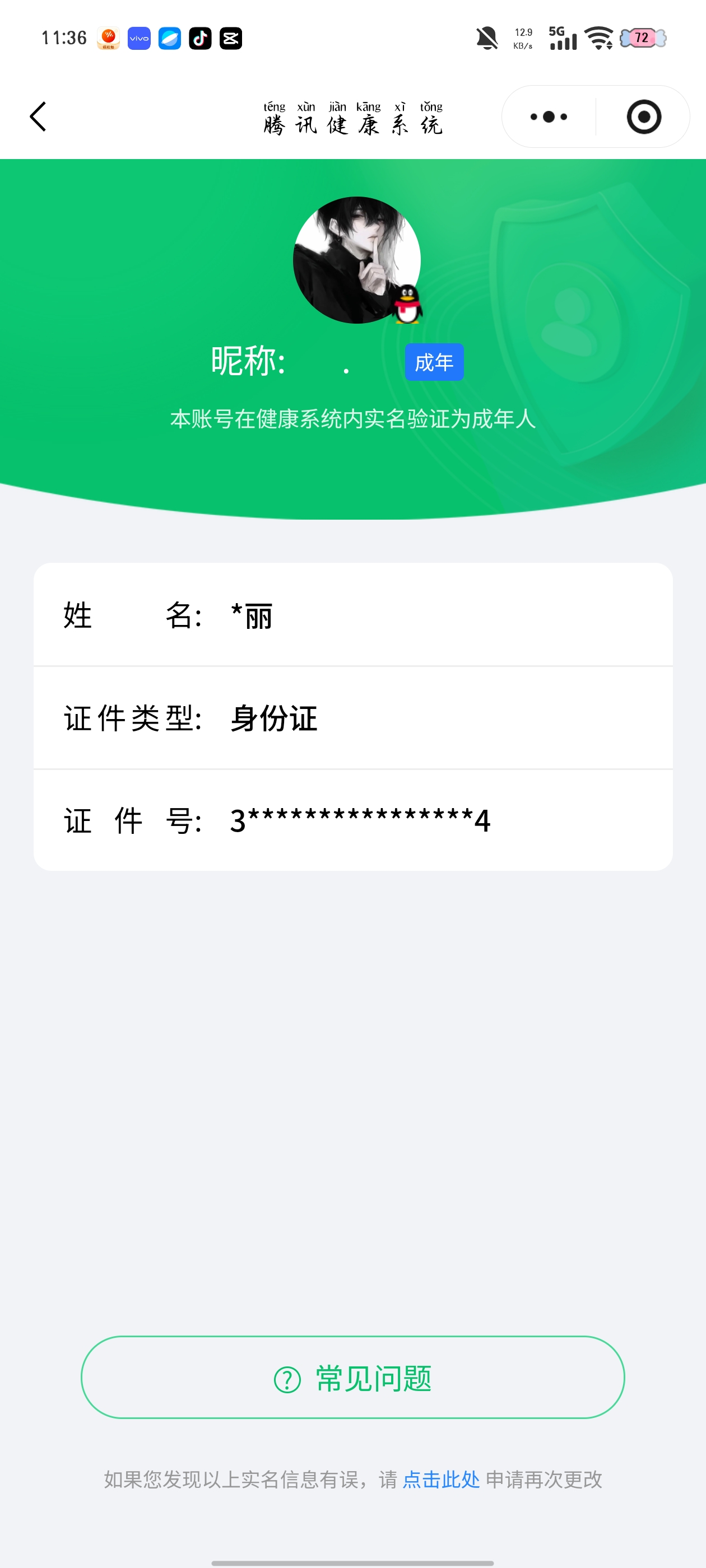Image resolution: width=706 pixels, height=1568 pixels.
Task: Tap the 点击此处 link to change info
Action: 441,1479
